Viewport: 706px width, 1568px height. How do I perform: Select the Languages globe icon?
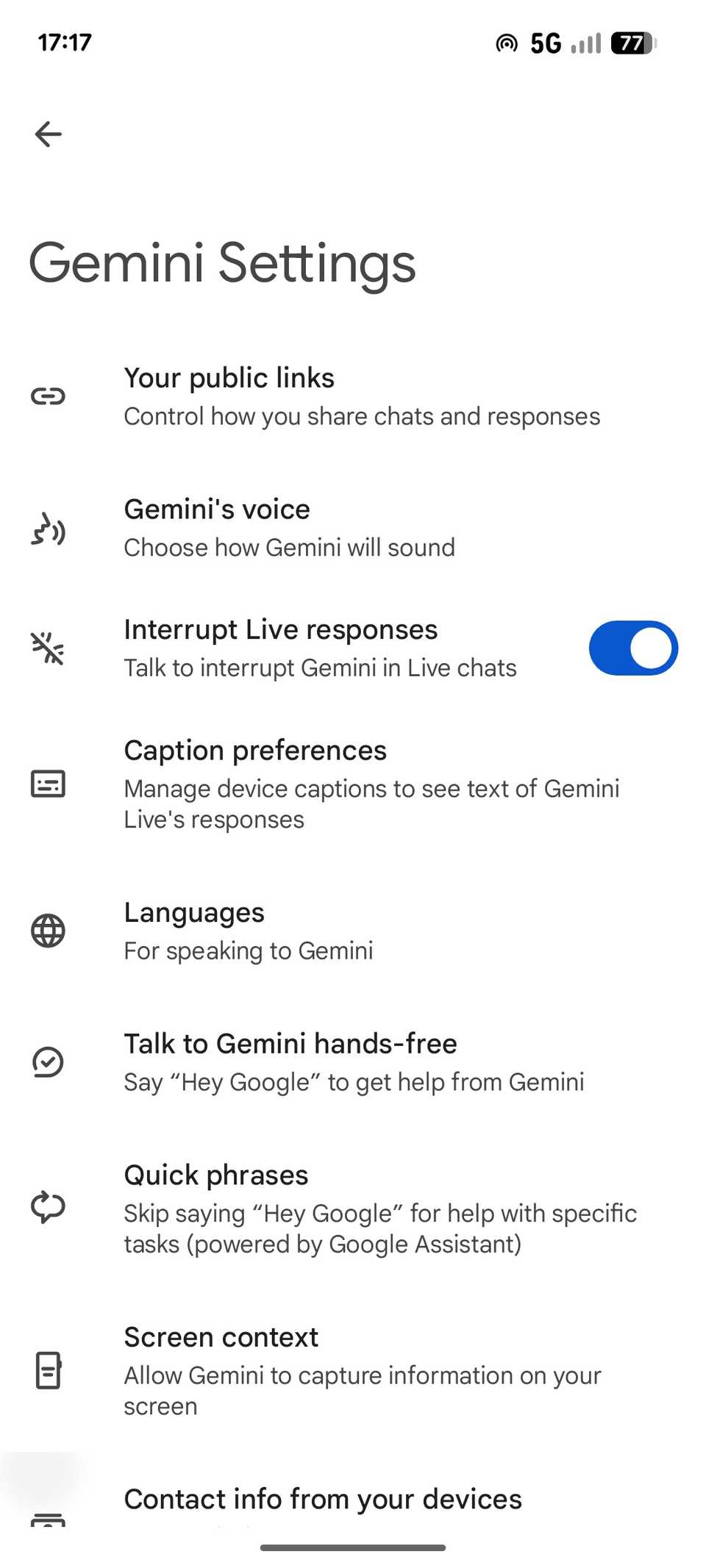[49, 931]
